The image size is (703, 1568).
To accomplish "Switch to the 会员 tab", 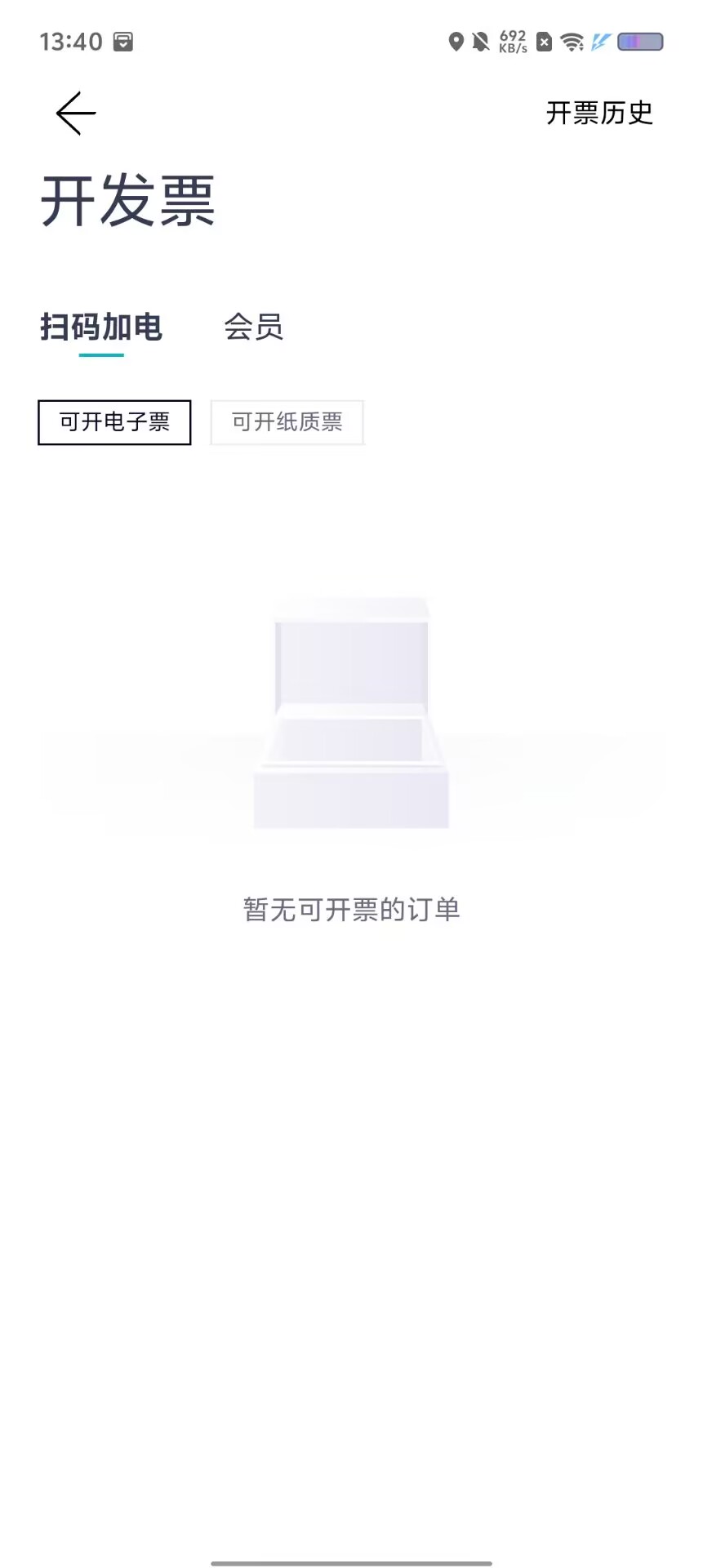I will click(253, 327).
